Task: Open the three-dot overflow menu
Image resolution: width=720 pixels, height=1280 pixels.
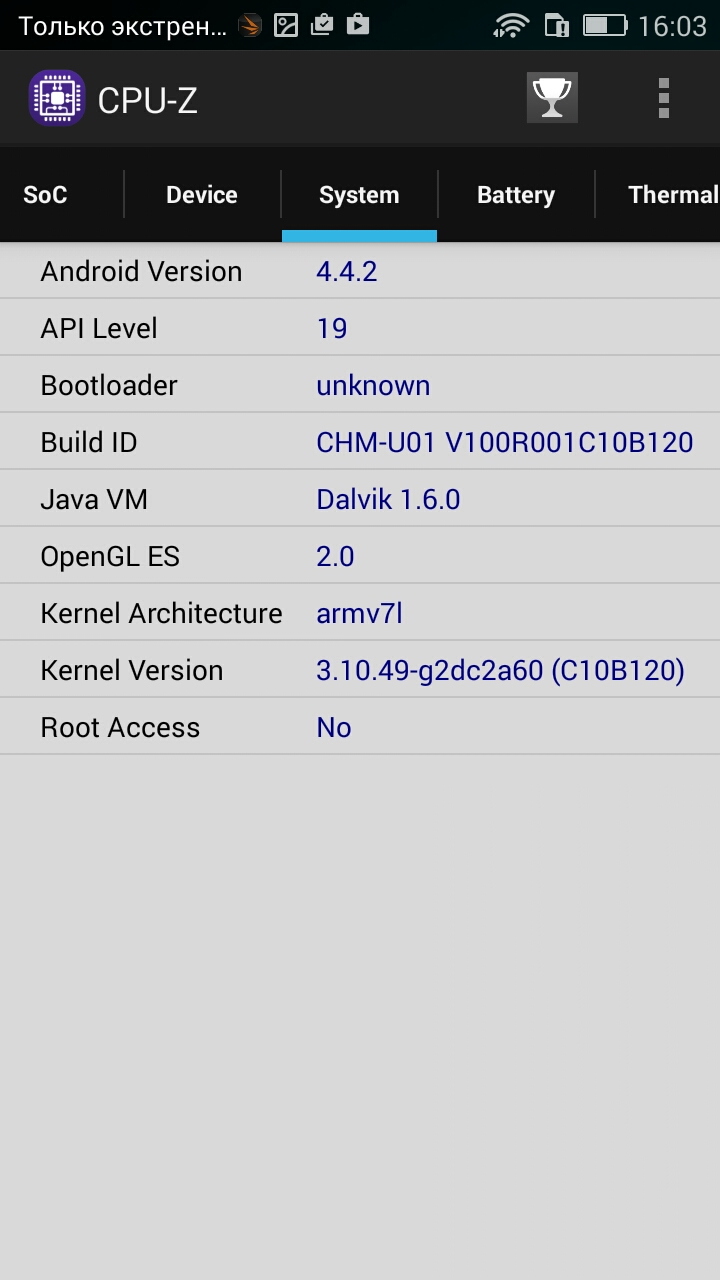Action: [663, 98]
